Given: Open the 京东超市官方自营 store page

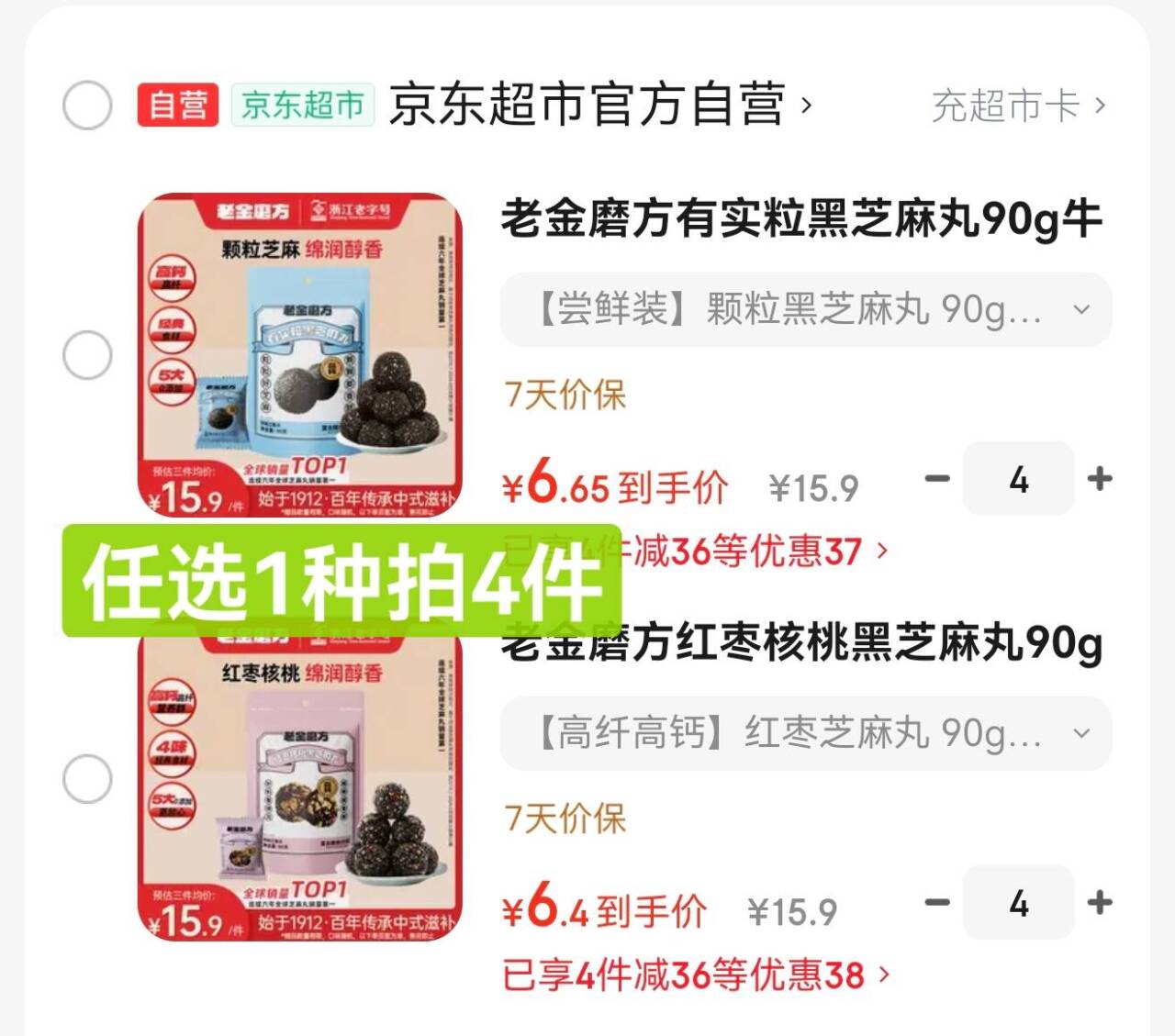Looking at the screenshot, I should [587, 105].
